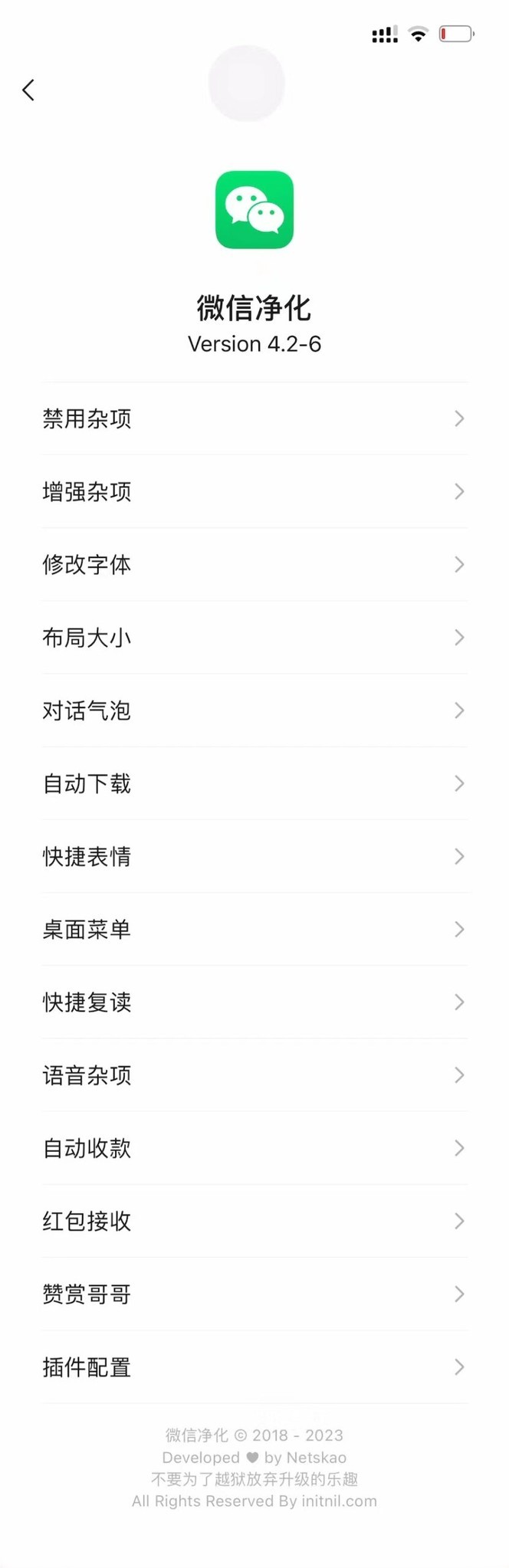Open 红包接收 settings
Screen dimensions: 509x1568
(x=254, y=1221)
